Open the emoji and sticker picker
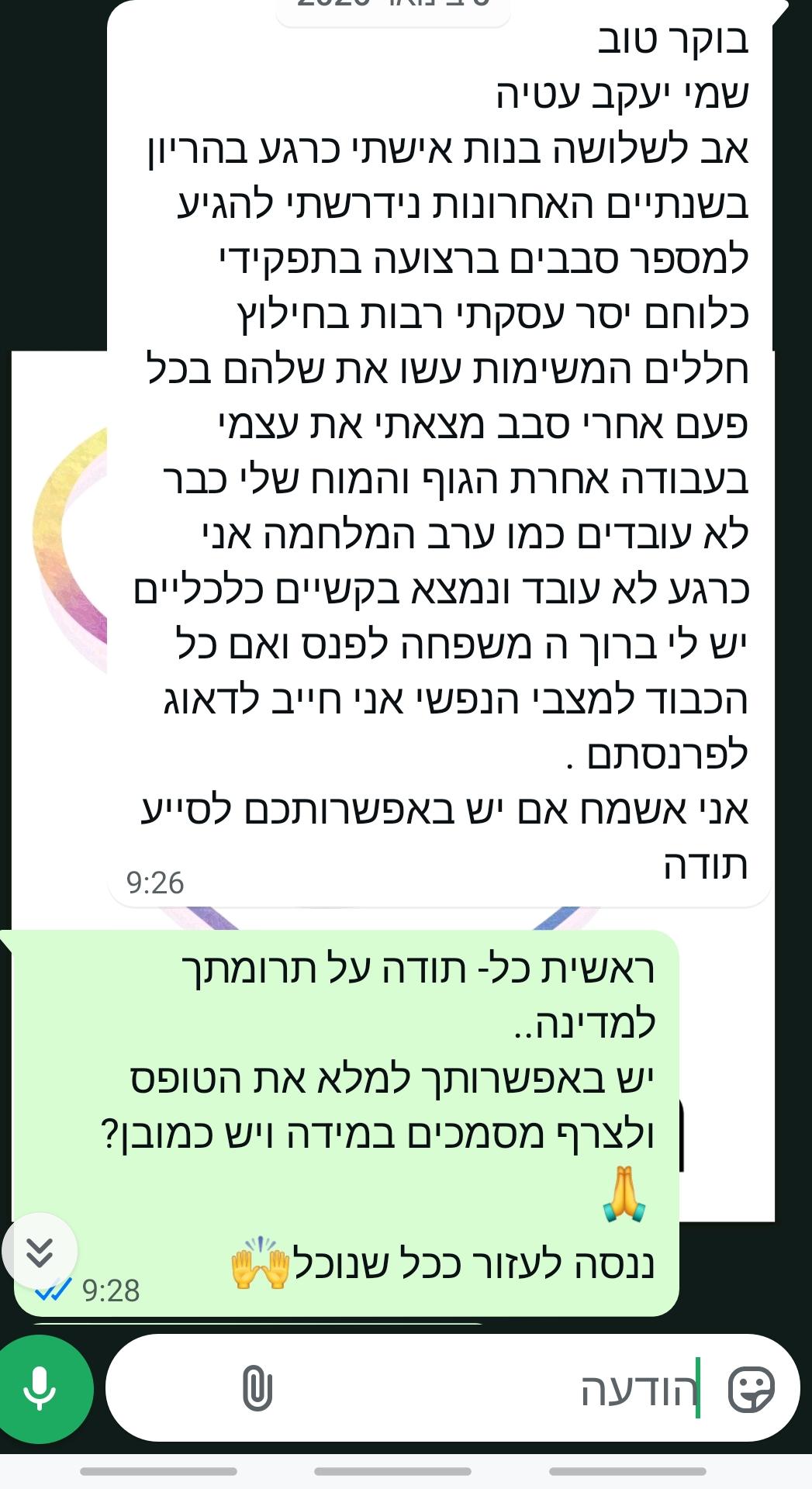 coord(751,1389)
